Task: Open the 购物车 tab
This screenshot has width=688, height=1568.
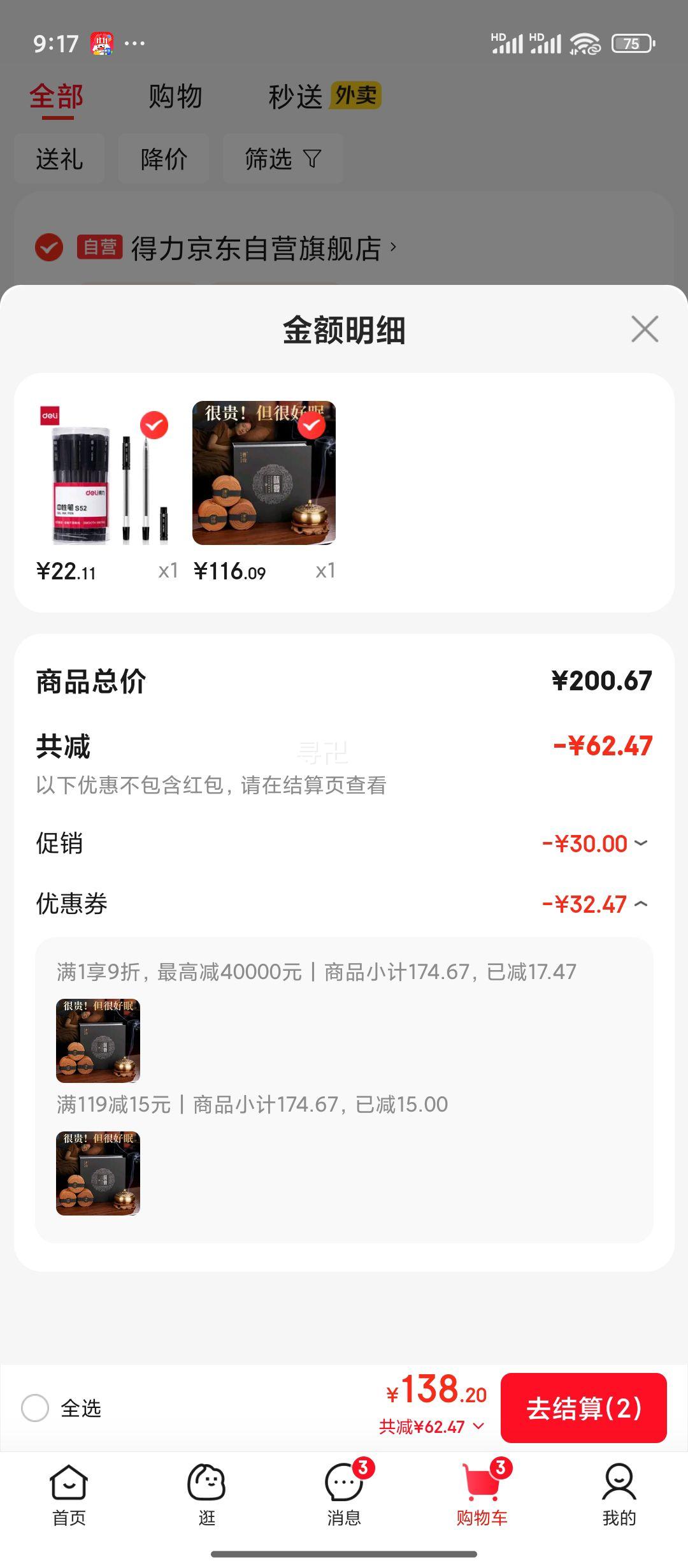Action: pyautogui.click(x=482, y=1495)
